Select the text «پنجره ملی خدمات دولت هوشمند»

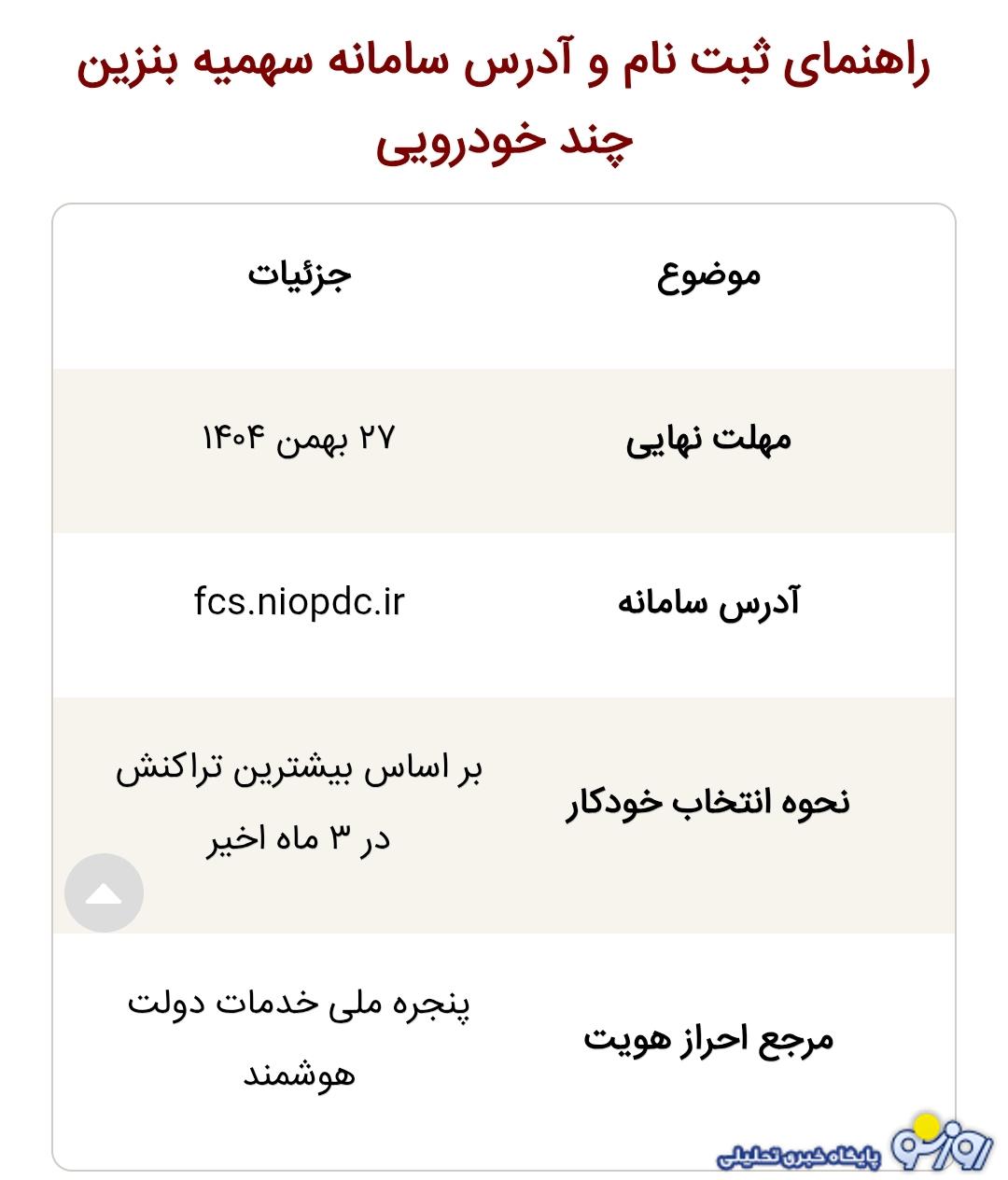305,1036
